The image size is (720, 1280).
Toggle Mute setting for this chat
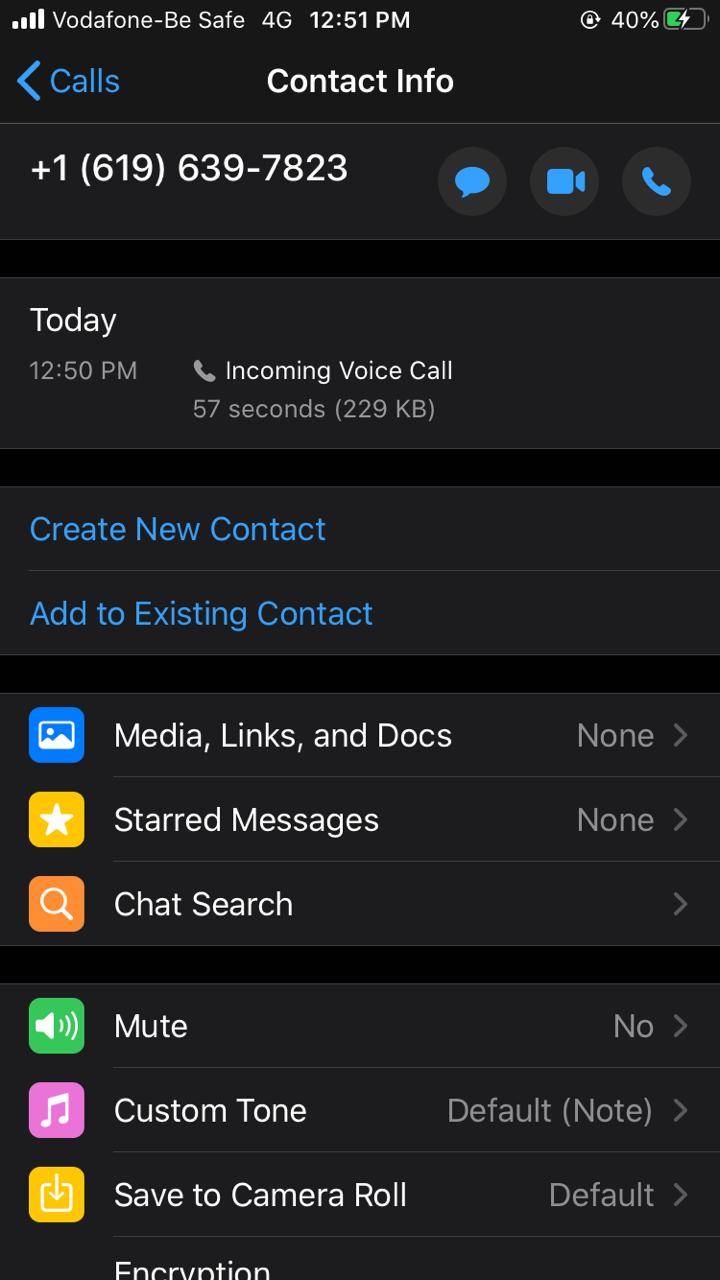(x=360, y=1025)
